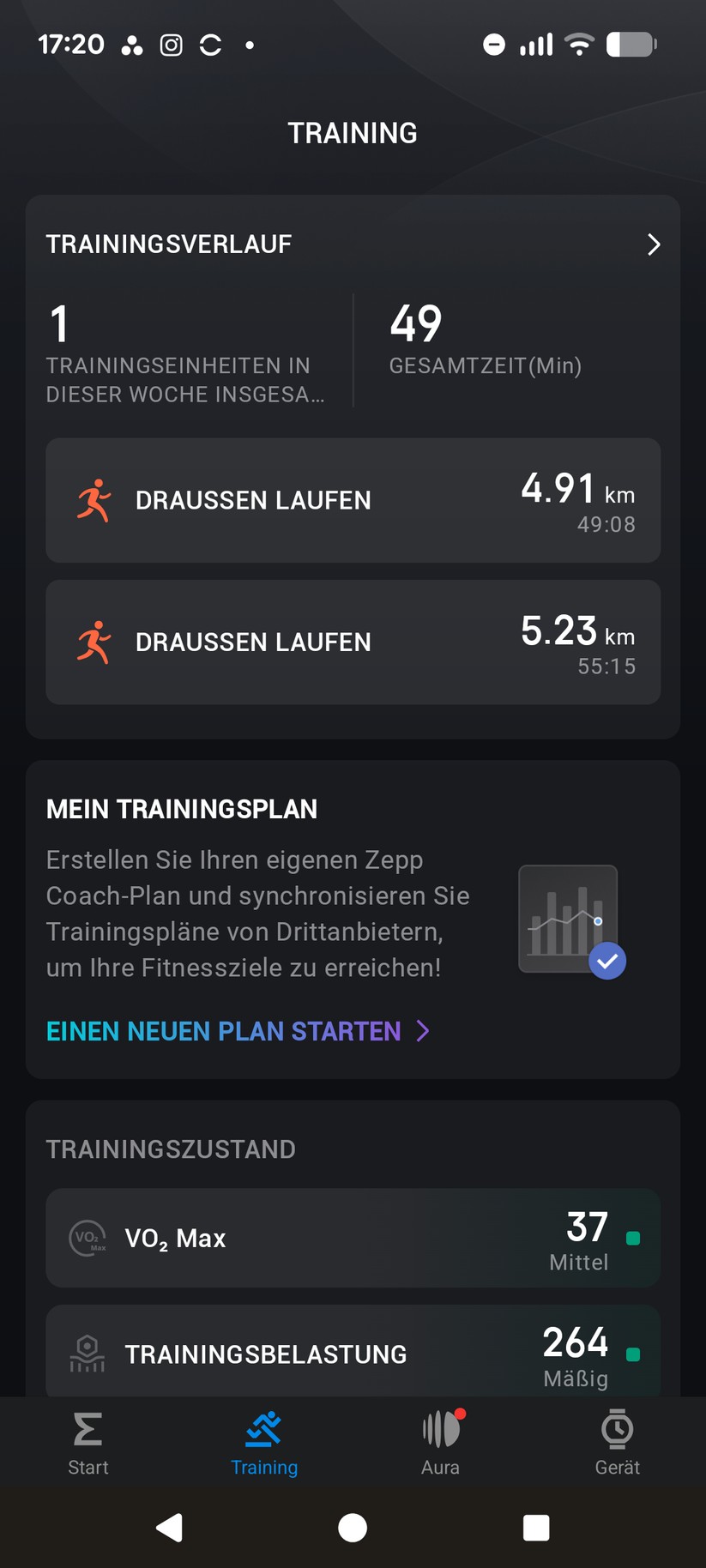706x1568 pixels.
Task: Tap the green status dot beside VO2 Max
Action: tap(634, 1238)
